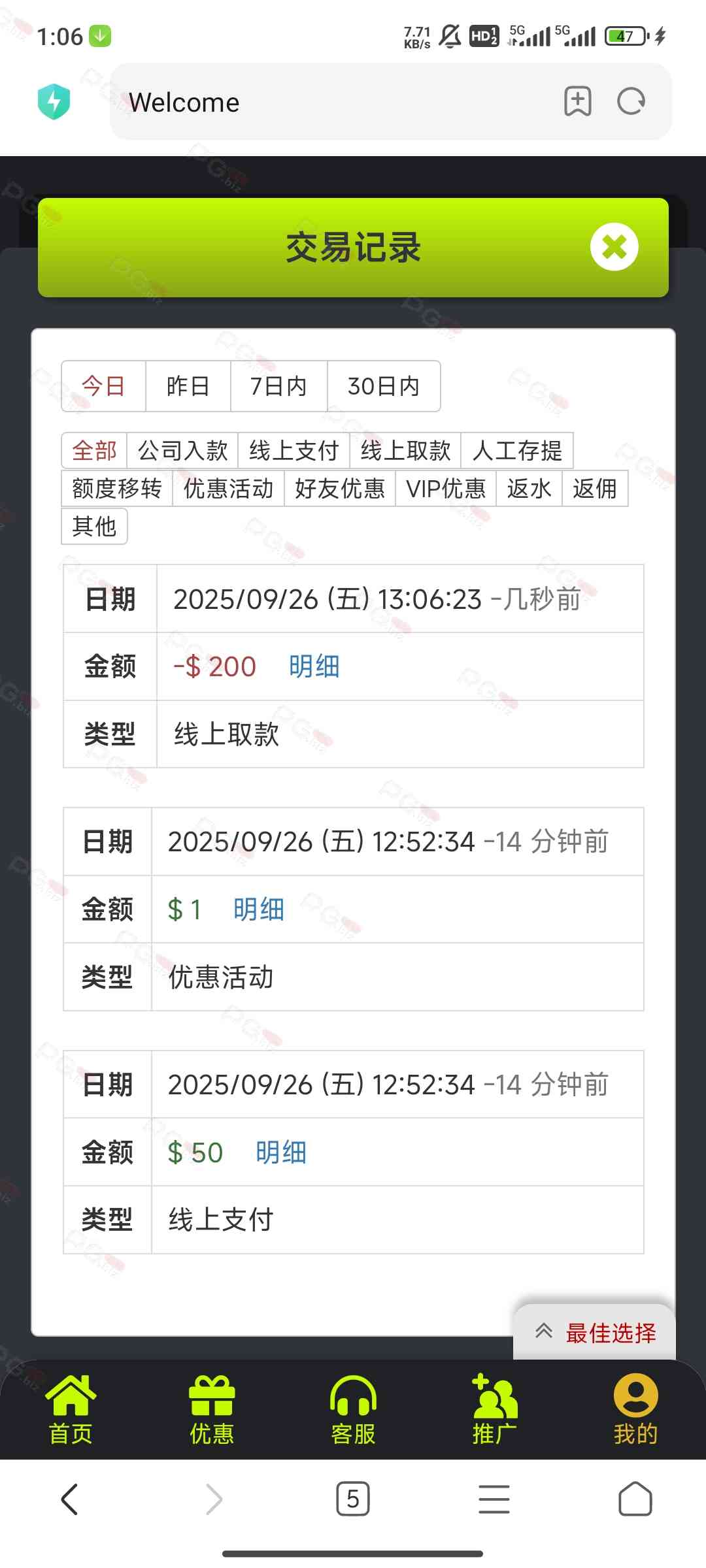Open 明细 for the -$200 withdrawal

click(x=314, y=666)
